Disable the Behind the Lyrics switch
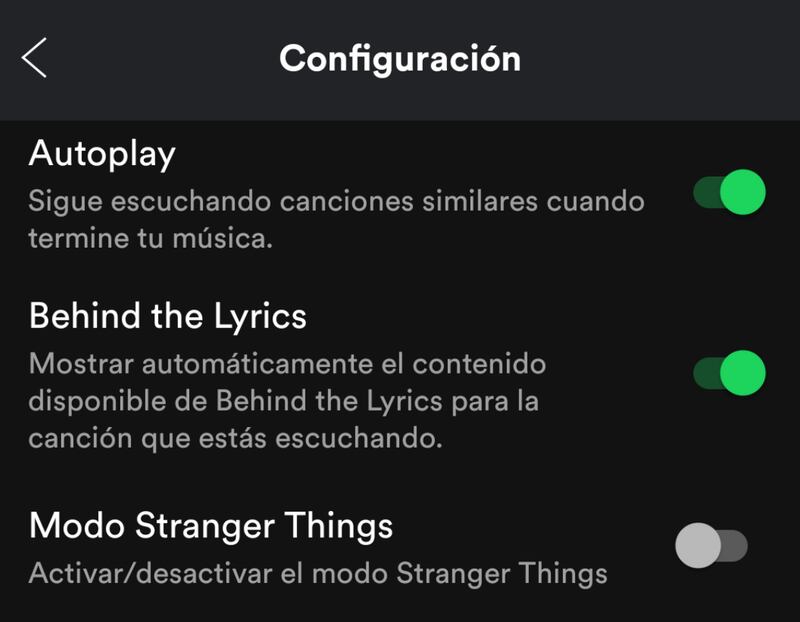800x622 pixels. coord(729,372)
